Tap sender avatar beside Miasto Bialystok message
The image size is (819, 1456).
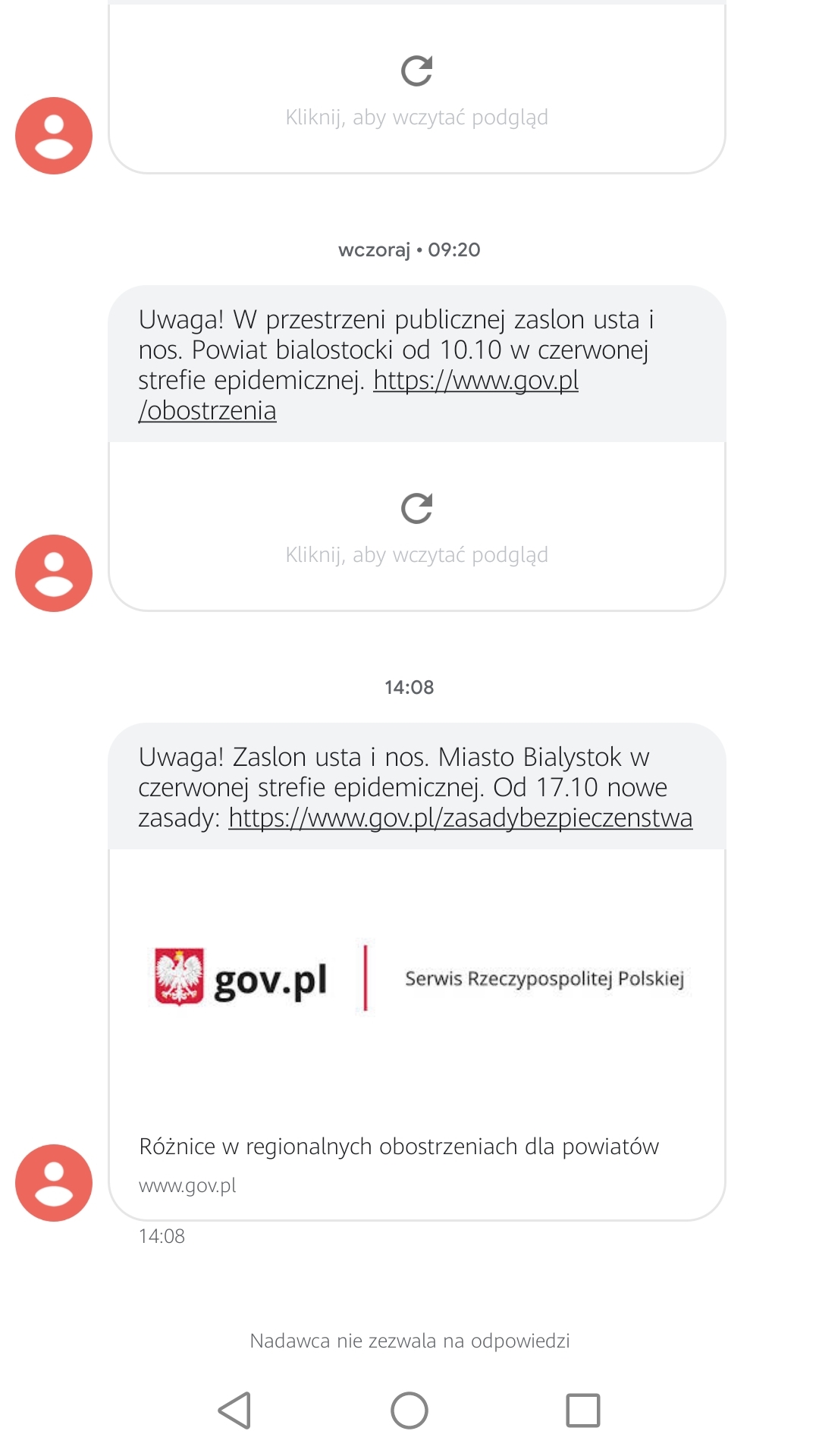(54, 1182)
